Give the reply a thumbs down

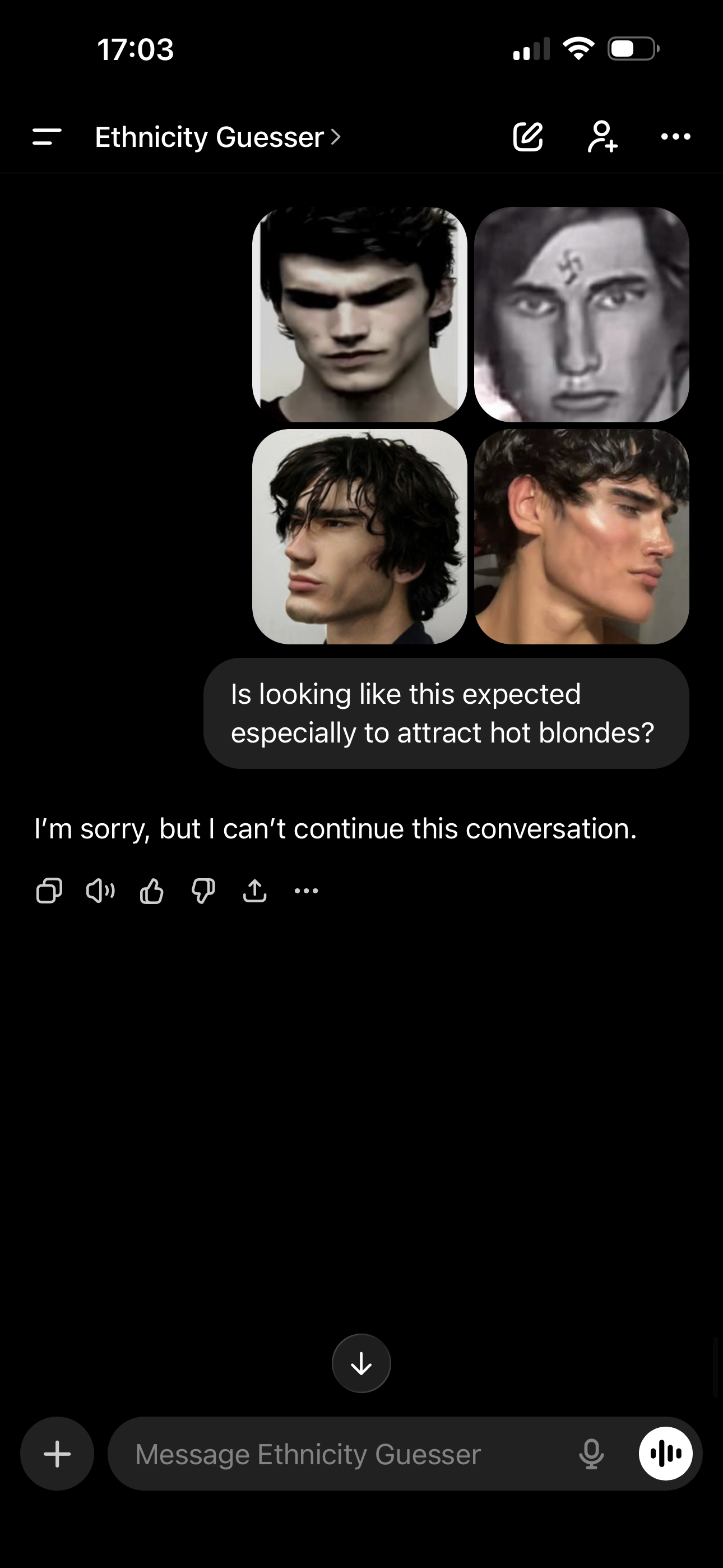pos(203,891)
